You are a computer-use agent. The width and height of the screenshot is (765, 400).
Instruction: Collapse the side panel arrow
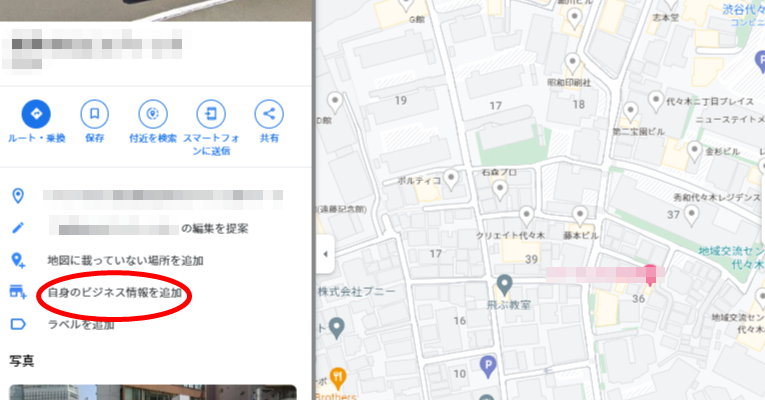[x=325, y=255]
